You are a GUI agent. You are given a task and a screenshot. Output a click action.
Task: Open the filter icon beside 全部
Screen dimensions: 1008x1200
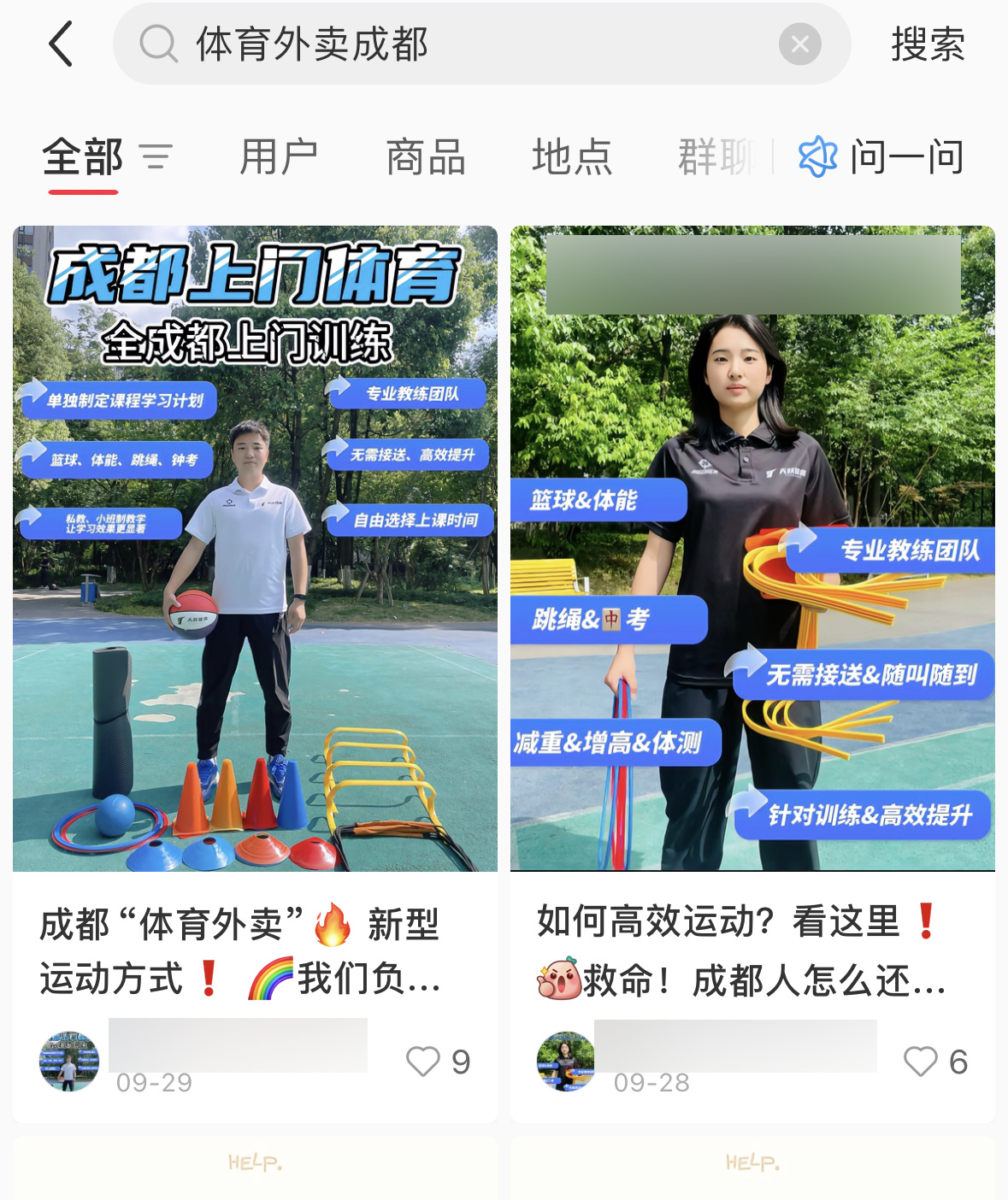click(x=156, y=157)
